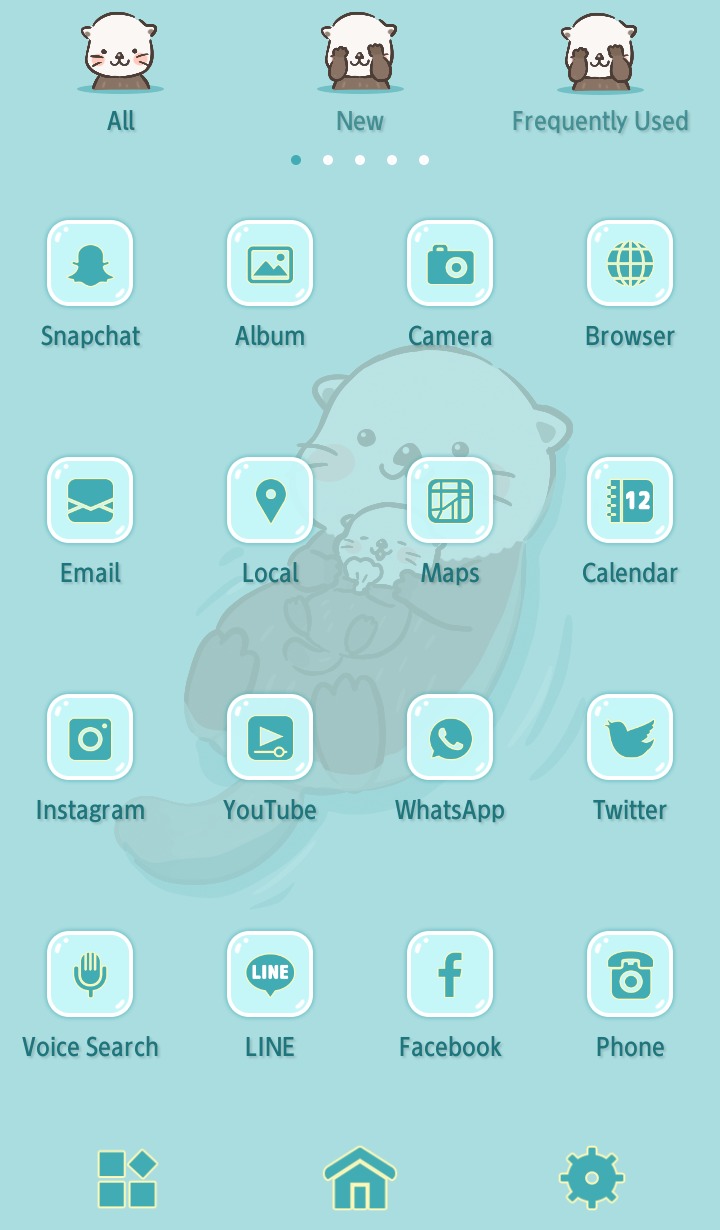This screenshot has width=720, height=1230.
Task: Switch to the New tab
Action: point(360,70)
